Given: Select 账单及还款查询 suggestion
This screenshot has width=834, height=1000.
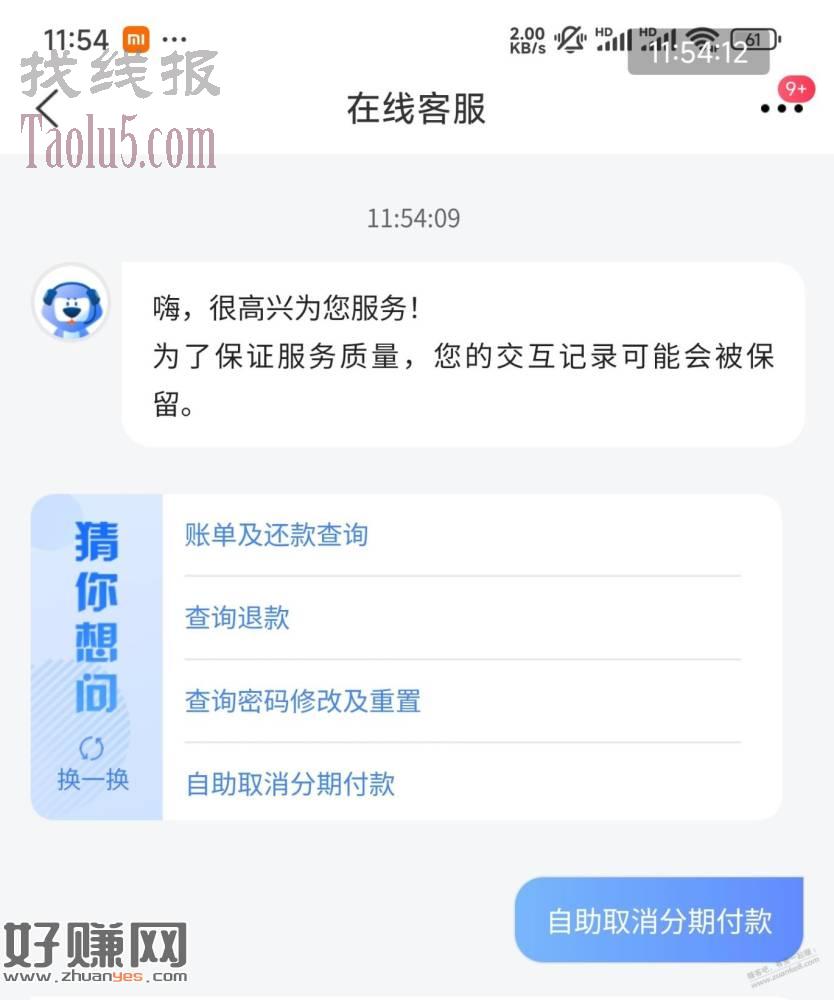Looking at the screenshot, I should tap(277, 535).
